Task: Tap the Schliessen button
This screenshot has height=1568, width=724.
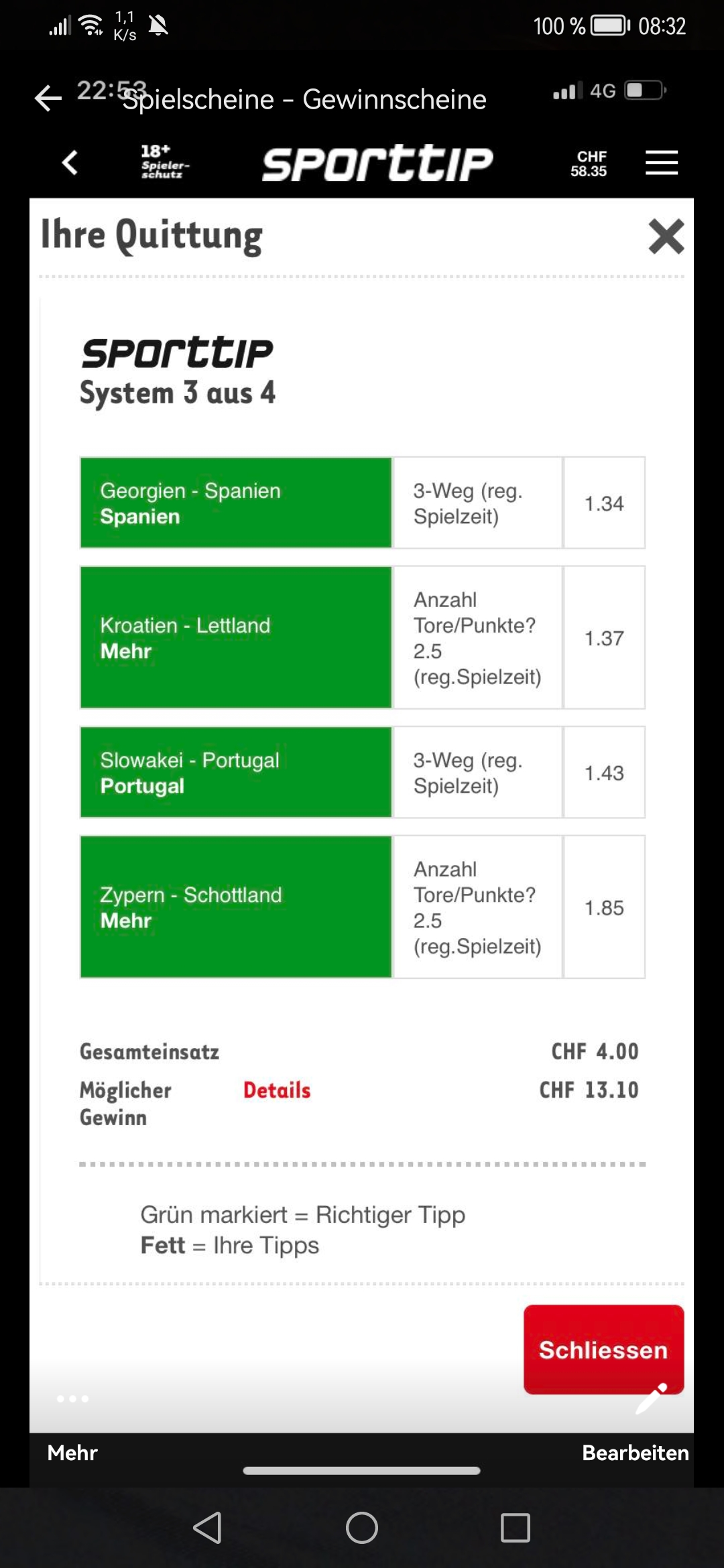Action: [603, 1350]
